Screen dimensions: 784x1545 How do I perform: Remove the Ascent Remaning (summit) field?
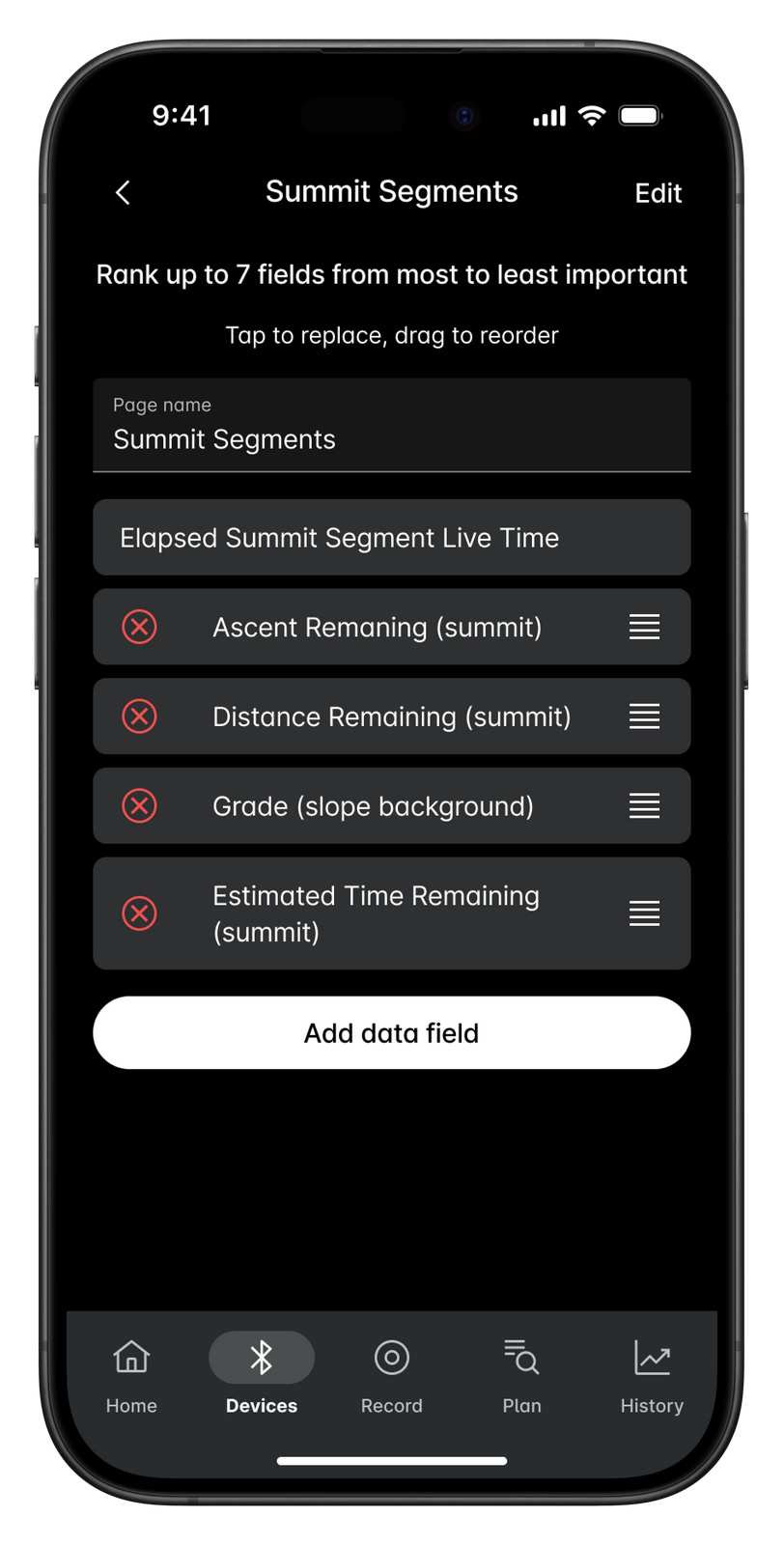pyautogui.click(x=140, y=627)
